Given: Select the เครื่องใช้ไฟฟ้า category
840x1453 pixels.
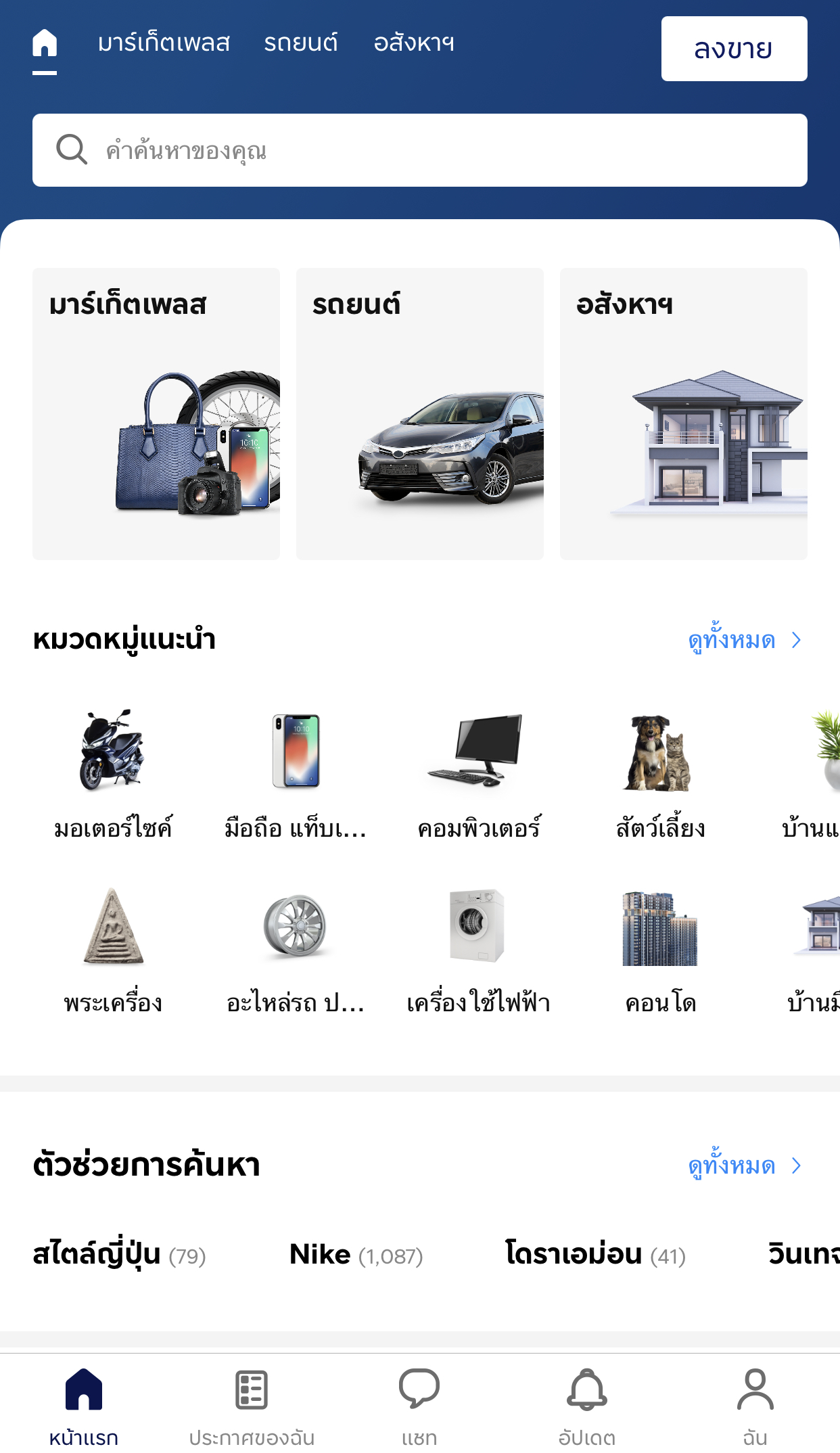Looking at the screenshot, I should (479, 949).
